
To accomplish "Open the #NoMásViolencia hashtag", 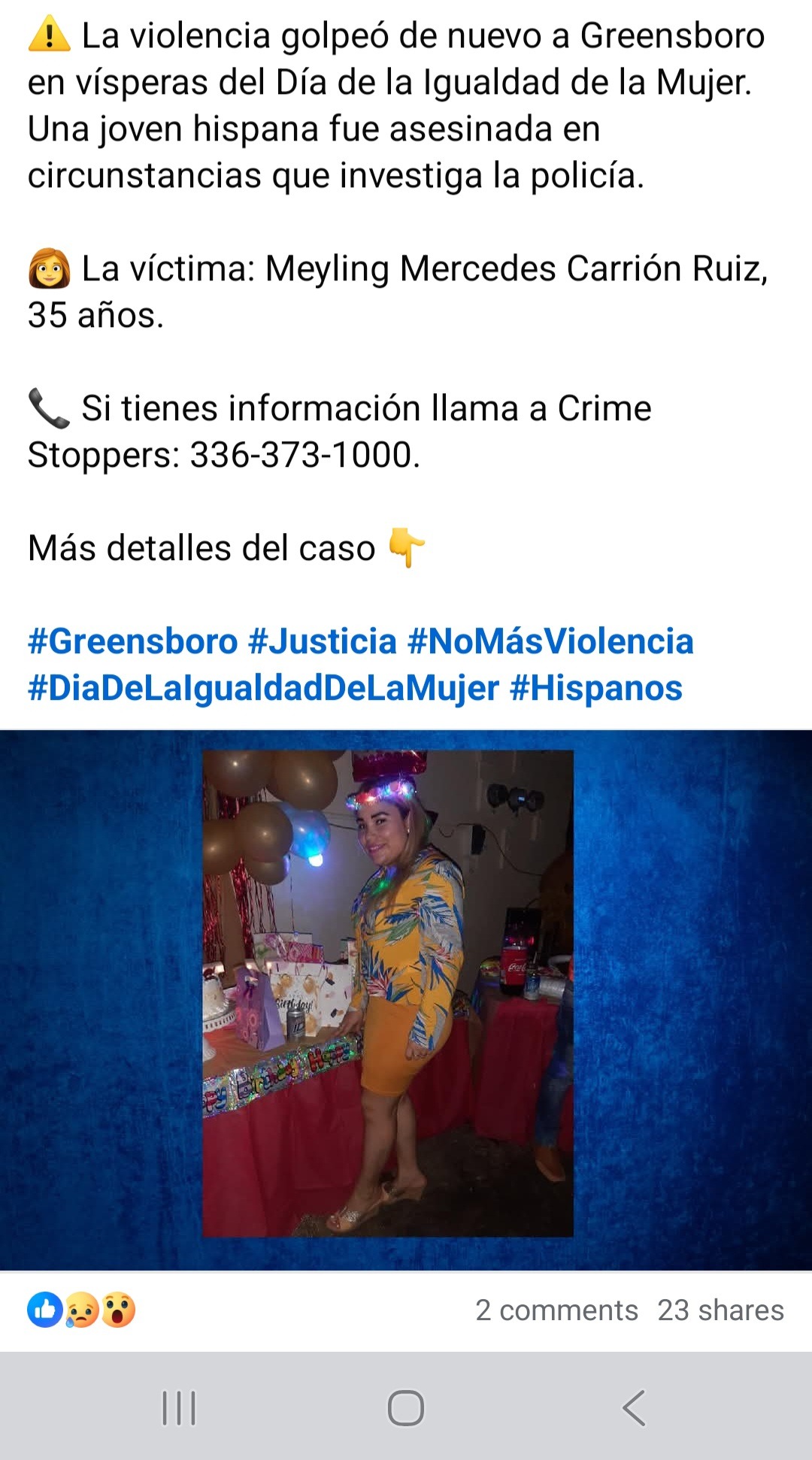I will [550, 641].
